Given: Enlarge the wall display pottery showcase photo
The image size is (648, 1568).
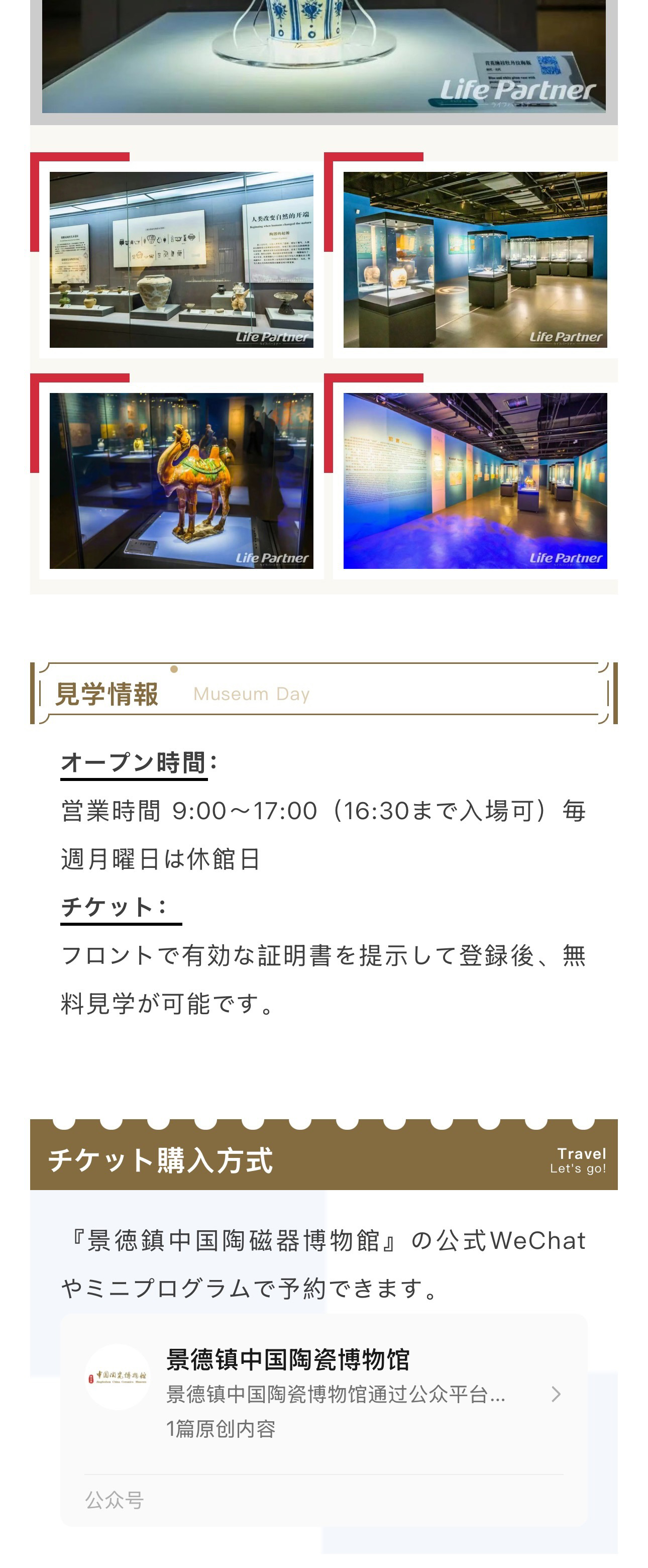Looking at the screenshot, I should [181, 260].
